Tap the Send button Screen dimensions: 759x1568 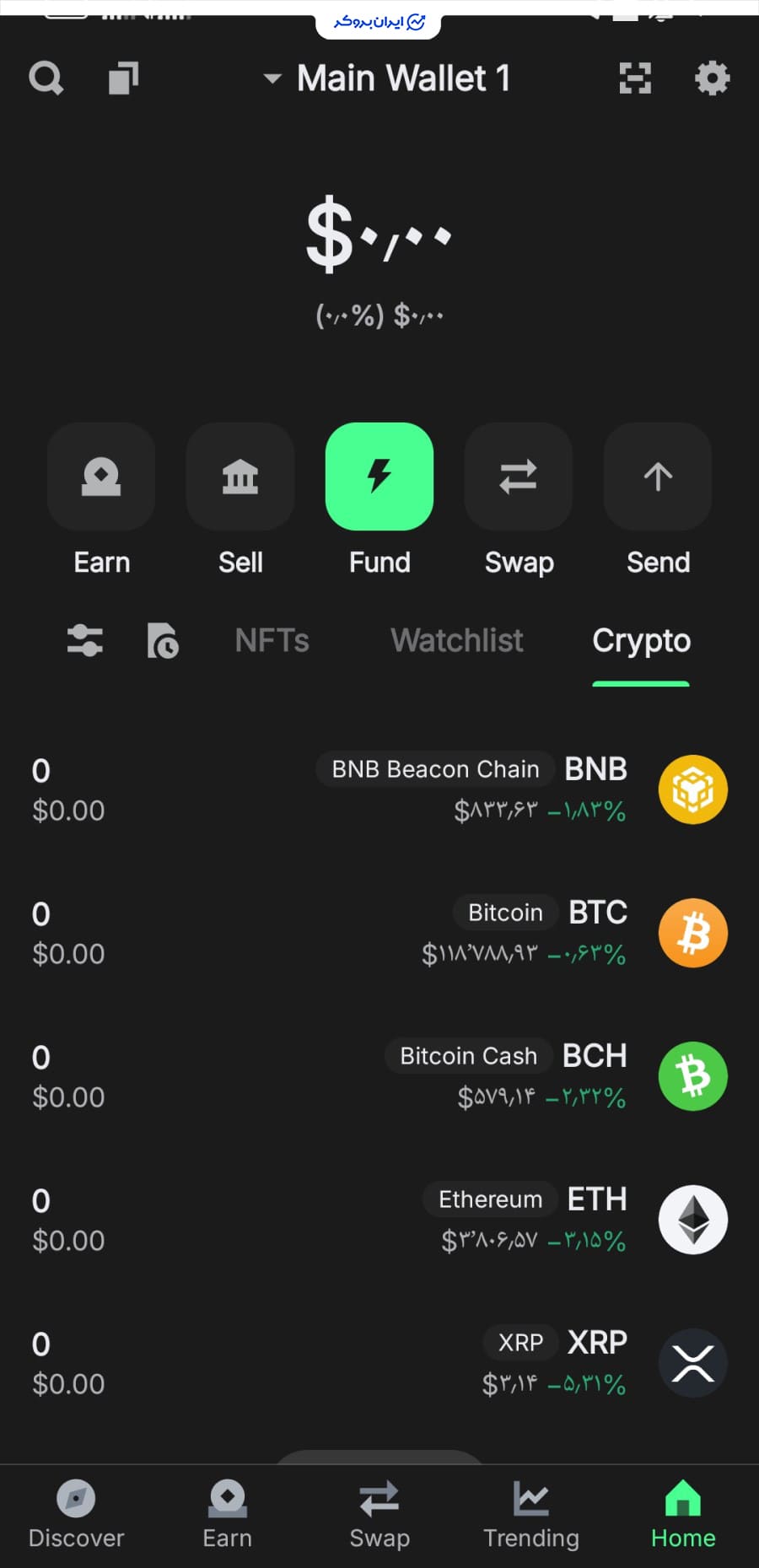[658, 477]
